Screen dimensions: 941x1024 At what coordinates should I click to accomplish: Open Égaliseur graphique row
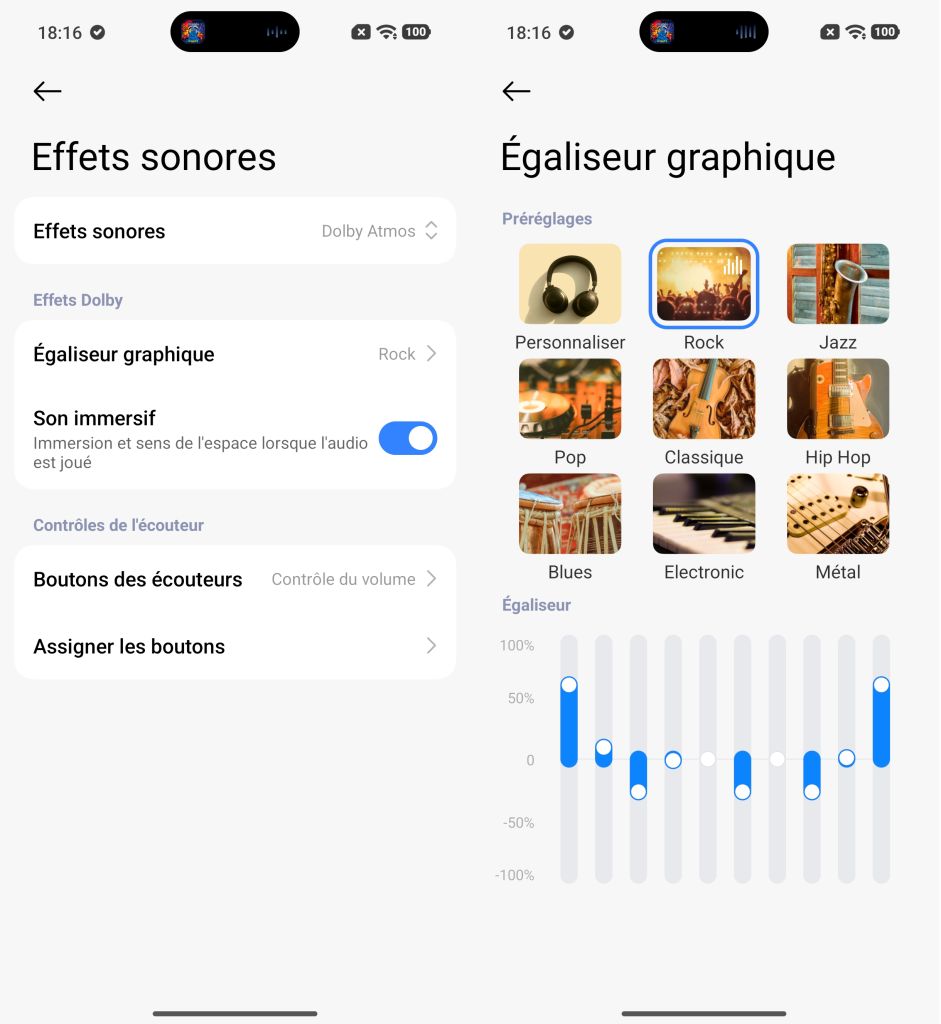[x=235, y=354]
